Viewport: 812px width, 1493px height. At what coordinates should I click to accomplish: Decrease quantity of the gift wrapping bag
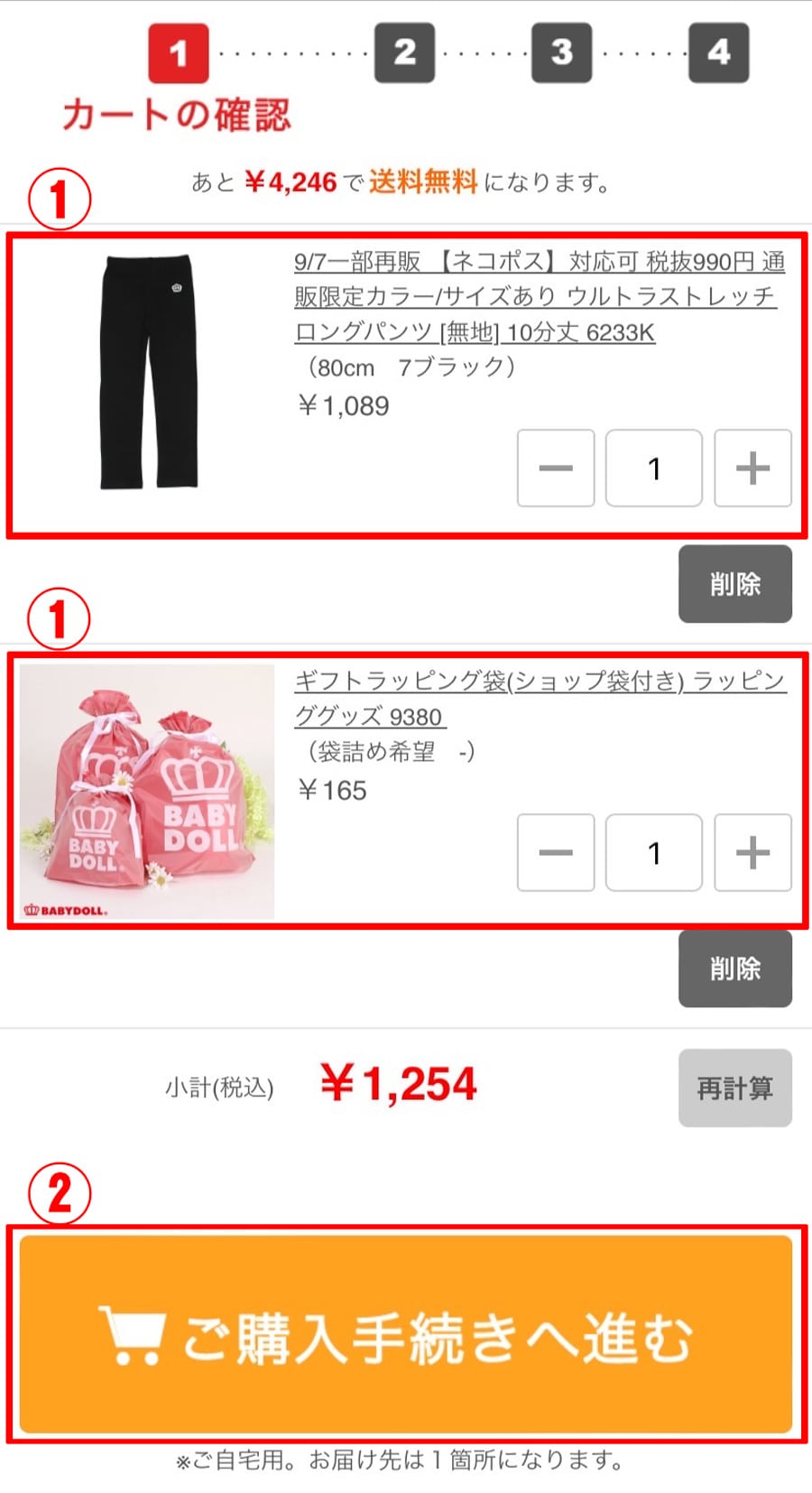coord(555,852)
